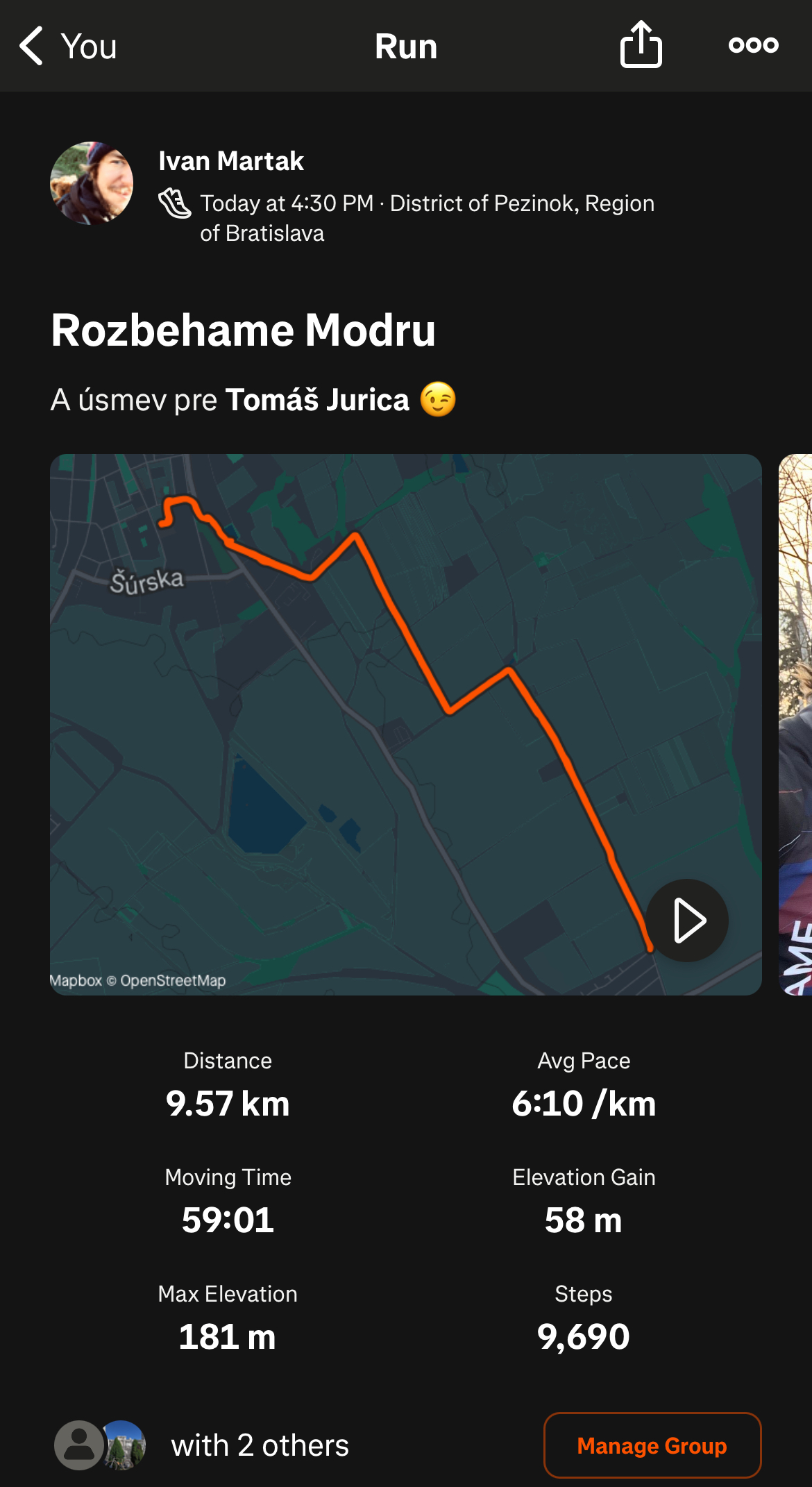Viewport: 812px width, 1487px height.
Task: Open the route map of the run
Action: (x=406, y=725)
